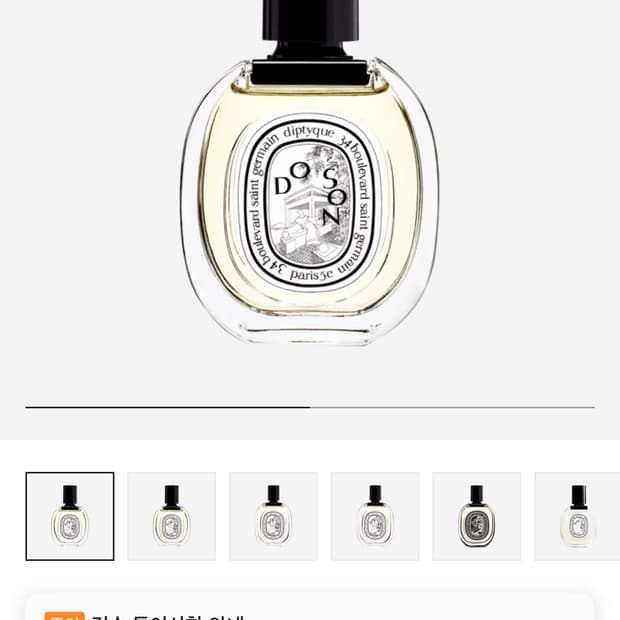Open the large Do Son bottle image
Image resolution: width=620 pixels, height=620 pixels.
tap(310, 173)
